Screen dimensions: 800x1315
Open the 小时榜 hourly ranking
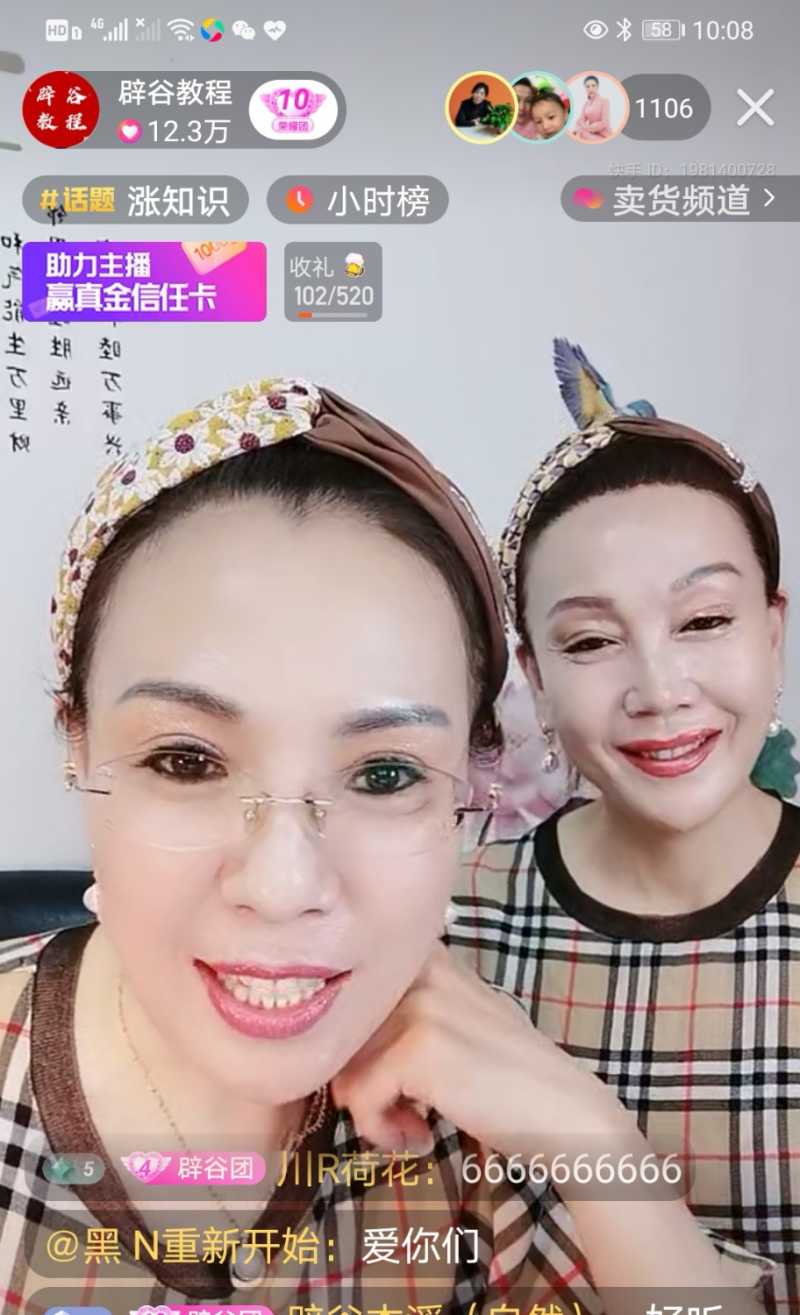coord(357,200)
